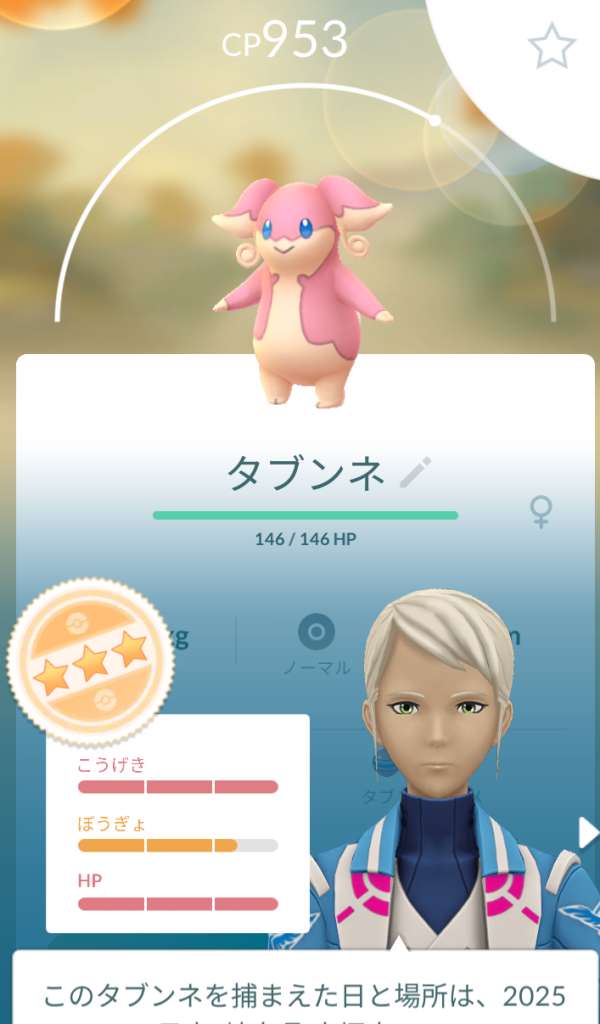This screenshot has height=1024, width=600.
Task: Tap the team leader's appraisal speech bubble
Action: (305, 990)
